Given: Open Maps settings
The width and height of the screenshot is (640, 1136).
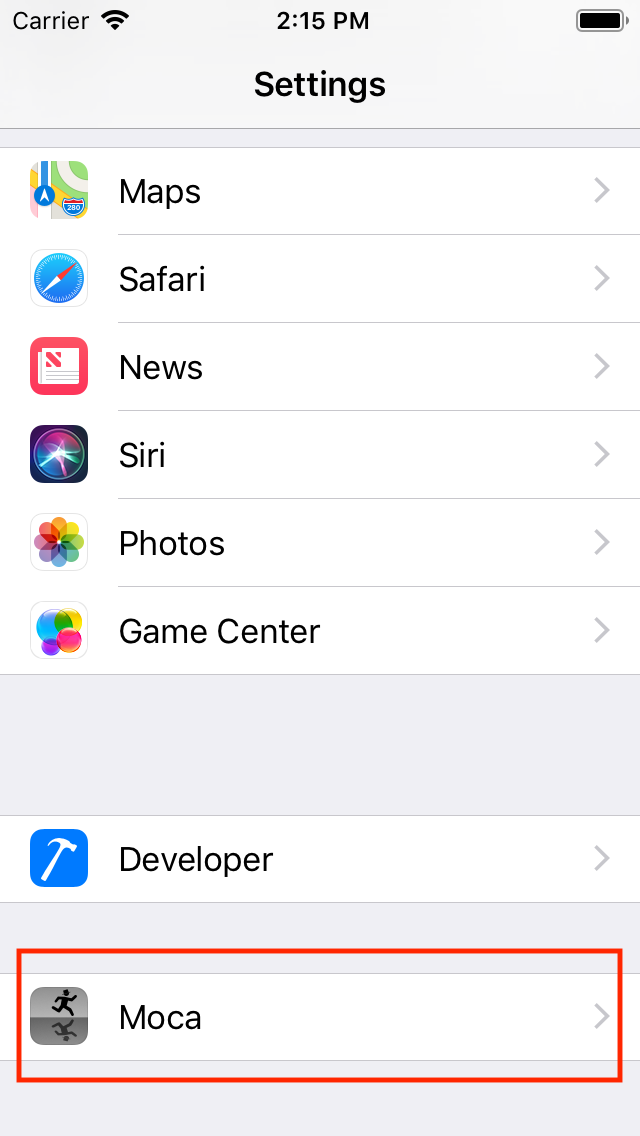Looking at the screenshot, I should point(320,191).
